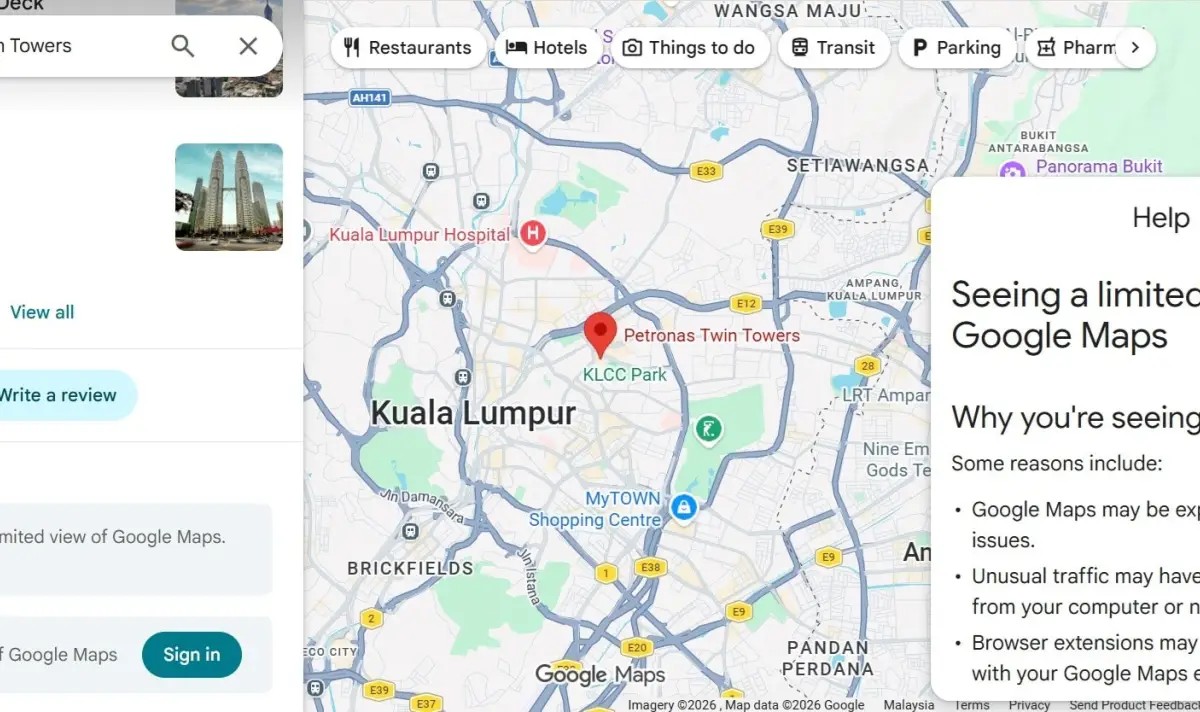The height and width of the screenshot is (712, 1200).
Task: Open the Petronas Towers photo thumbnail
Action: click(229, 197)
